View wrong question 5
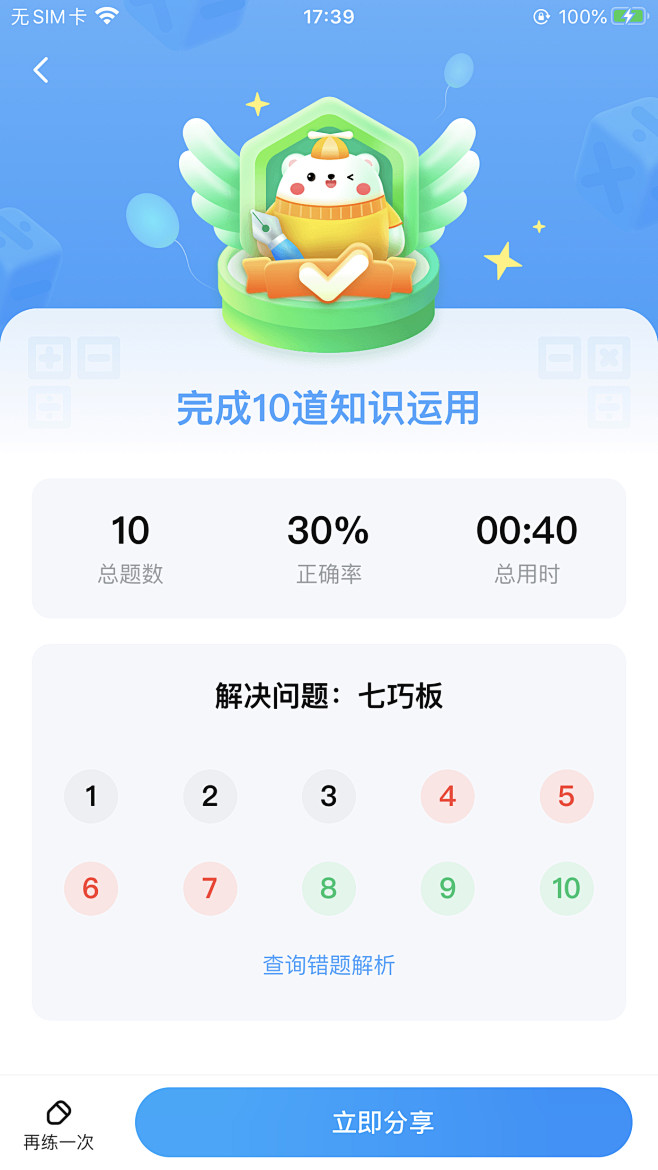The height and width of the screenshot is (1170, 658). [x=567, y=797]
